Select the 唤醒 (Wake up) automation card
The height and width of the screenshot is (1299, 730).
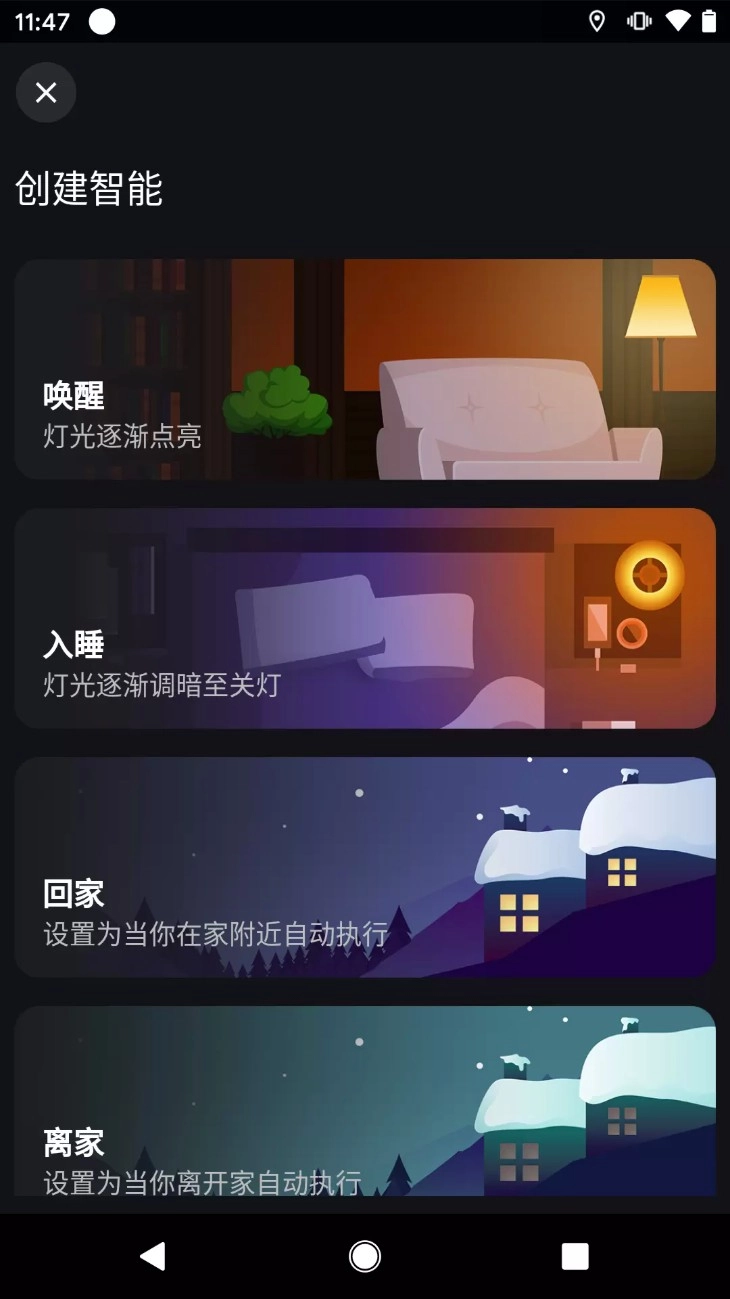pos(365,368)
